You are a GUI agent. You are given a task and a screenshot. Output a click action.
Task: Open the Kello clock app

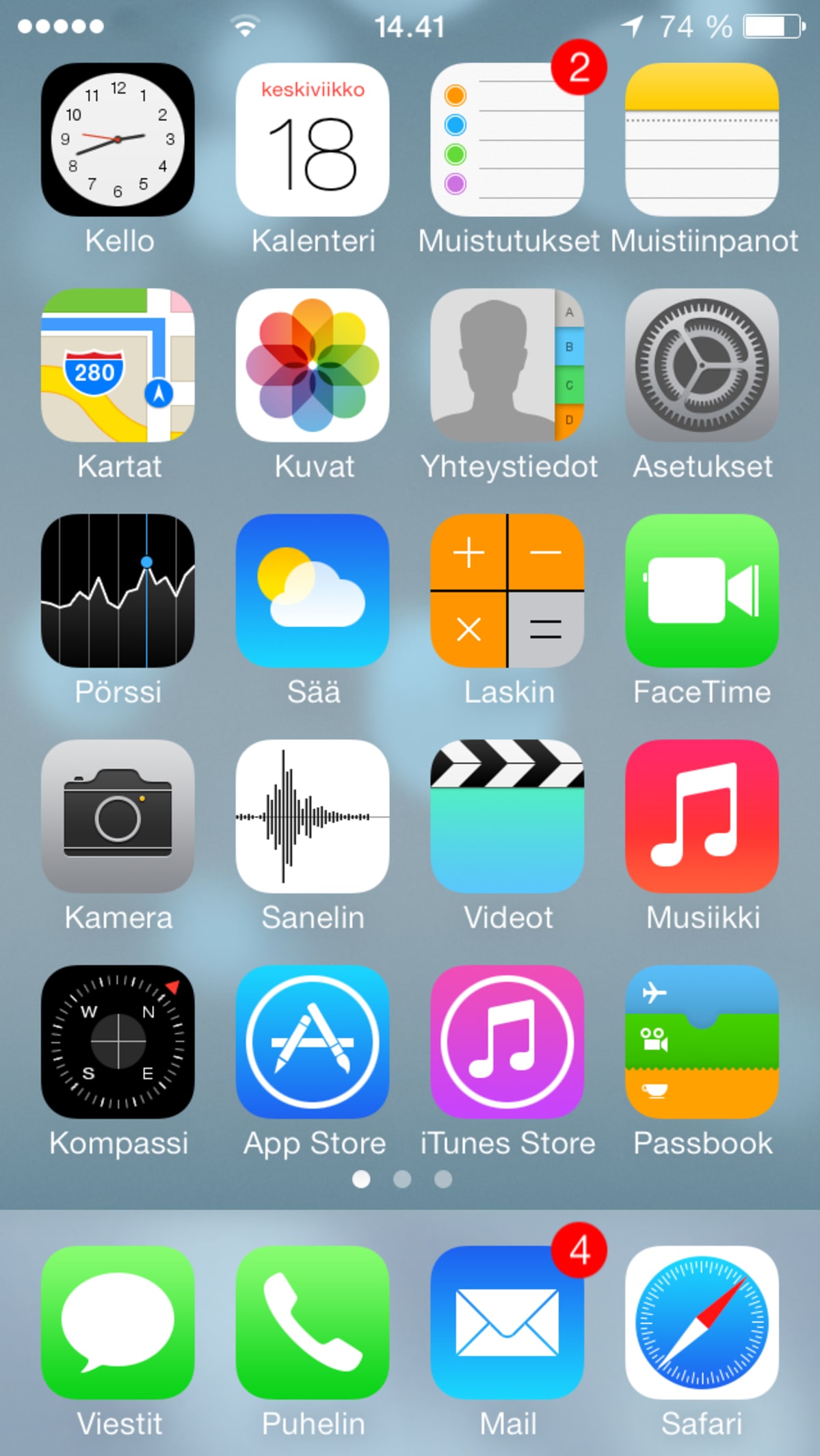(118, 140)
